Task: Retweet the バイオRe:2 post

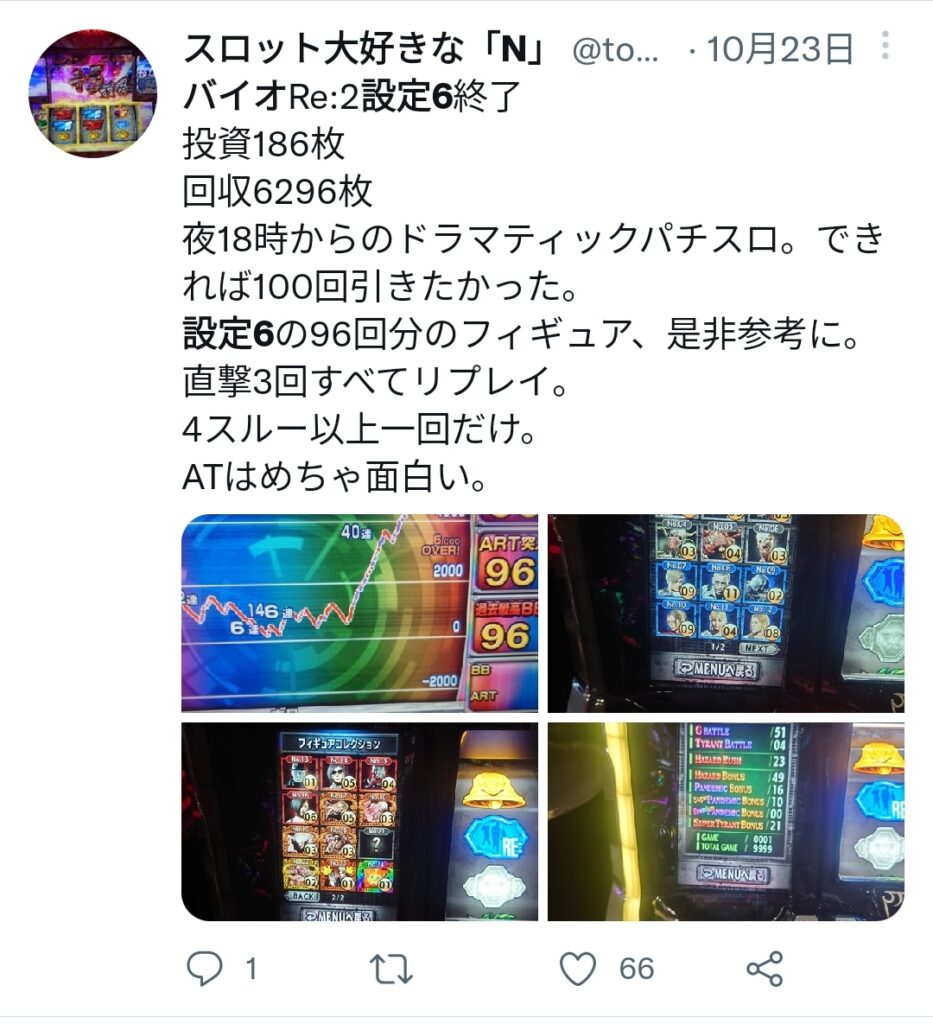Action: click(392, 967)
